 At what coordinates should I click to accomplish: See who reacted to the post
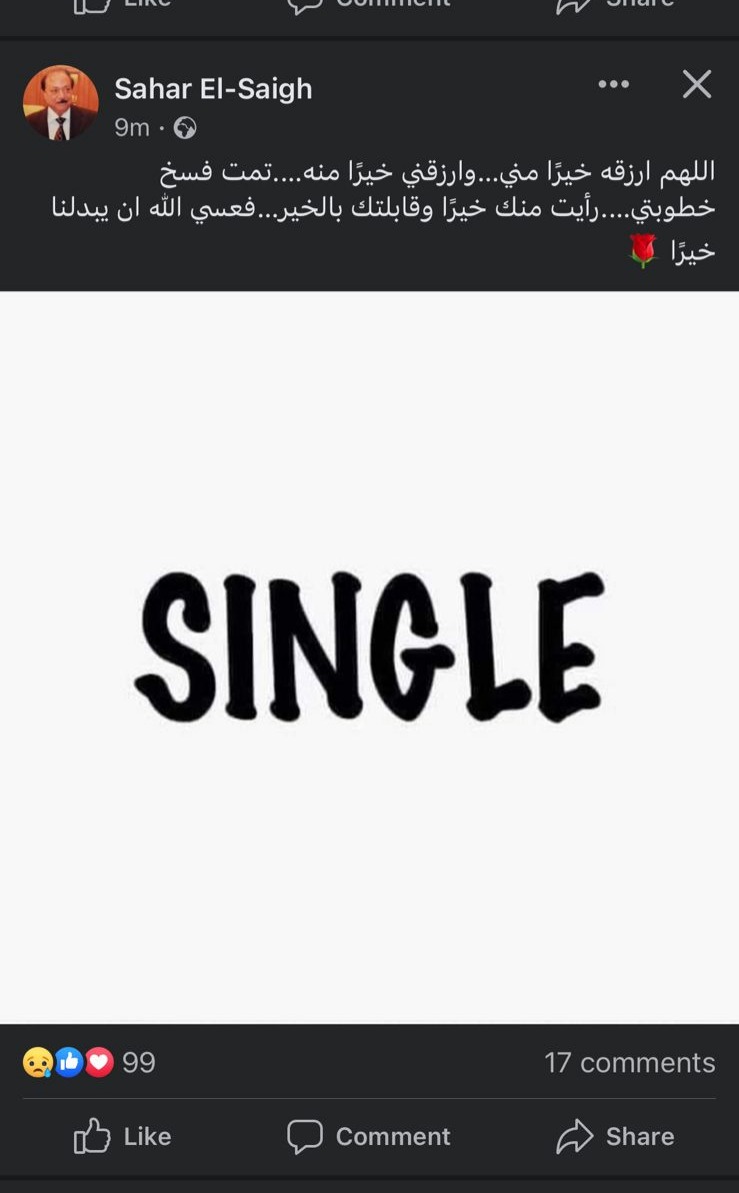[88, 1062]
